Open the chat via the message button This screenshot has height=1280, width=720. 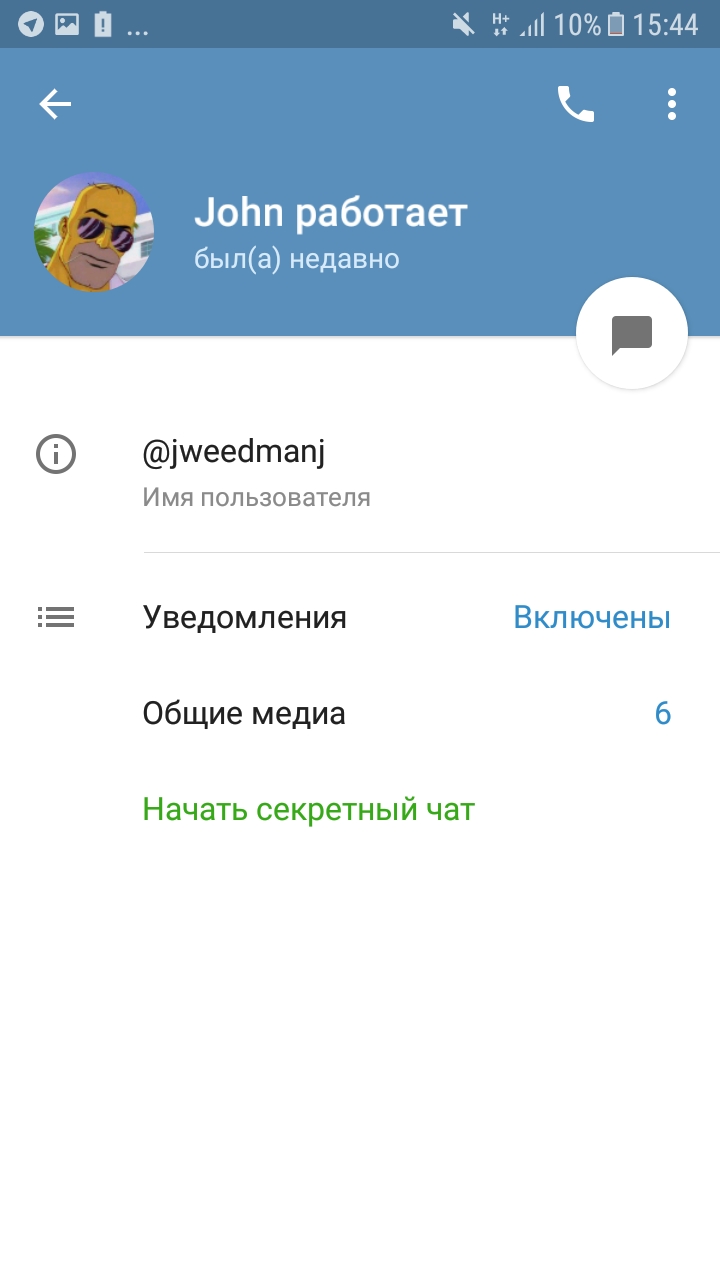coord(632,334)
